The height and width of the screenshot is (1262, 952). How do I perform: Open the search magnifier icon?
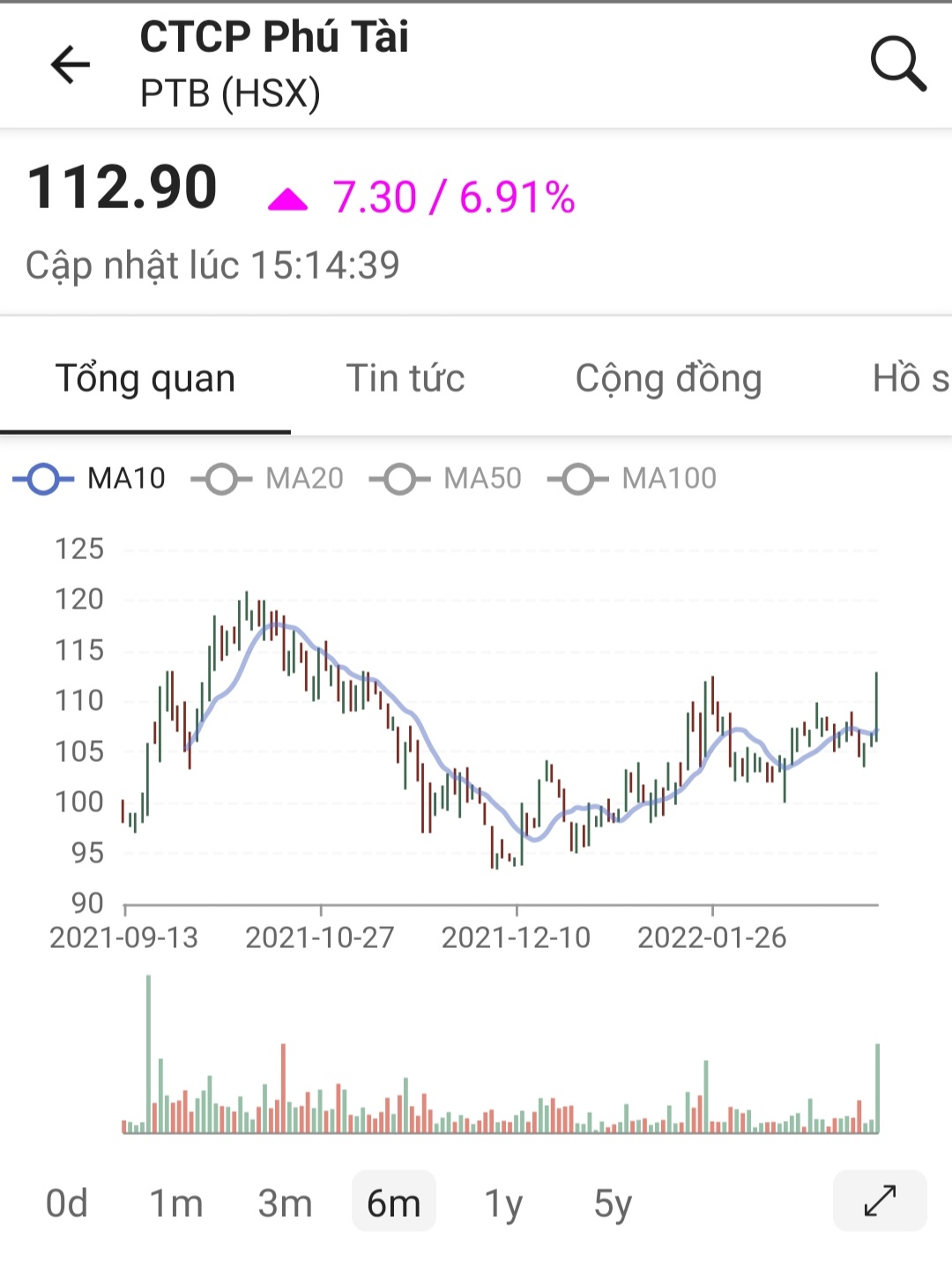point(897,63)
